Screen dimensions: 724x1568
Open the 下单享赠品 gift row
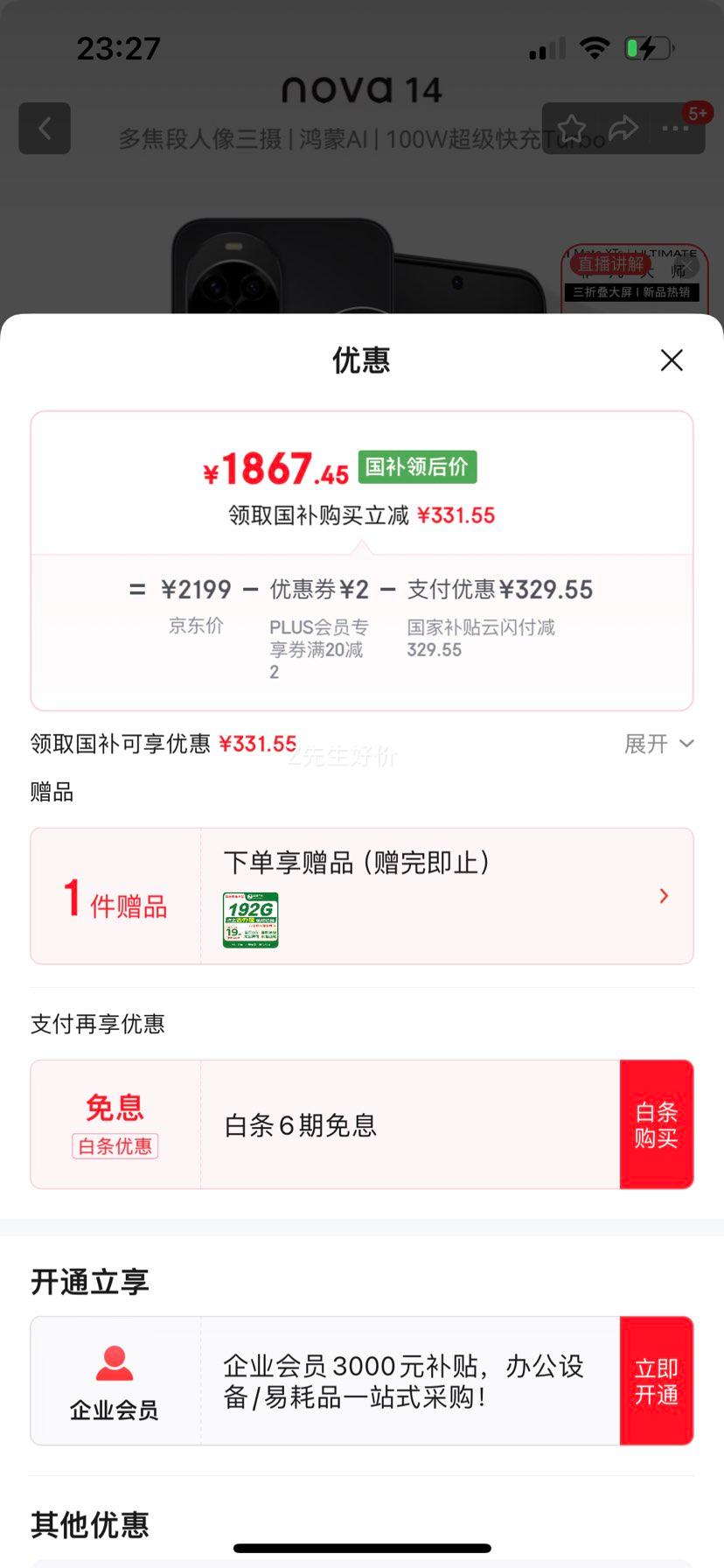pos(447,896)
